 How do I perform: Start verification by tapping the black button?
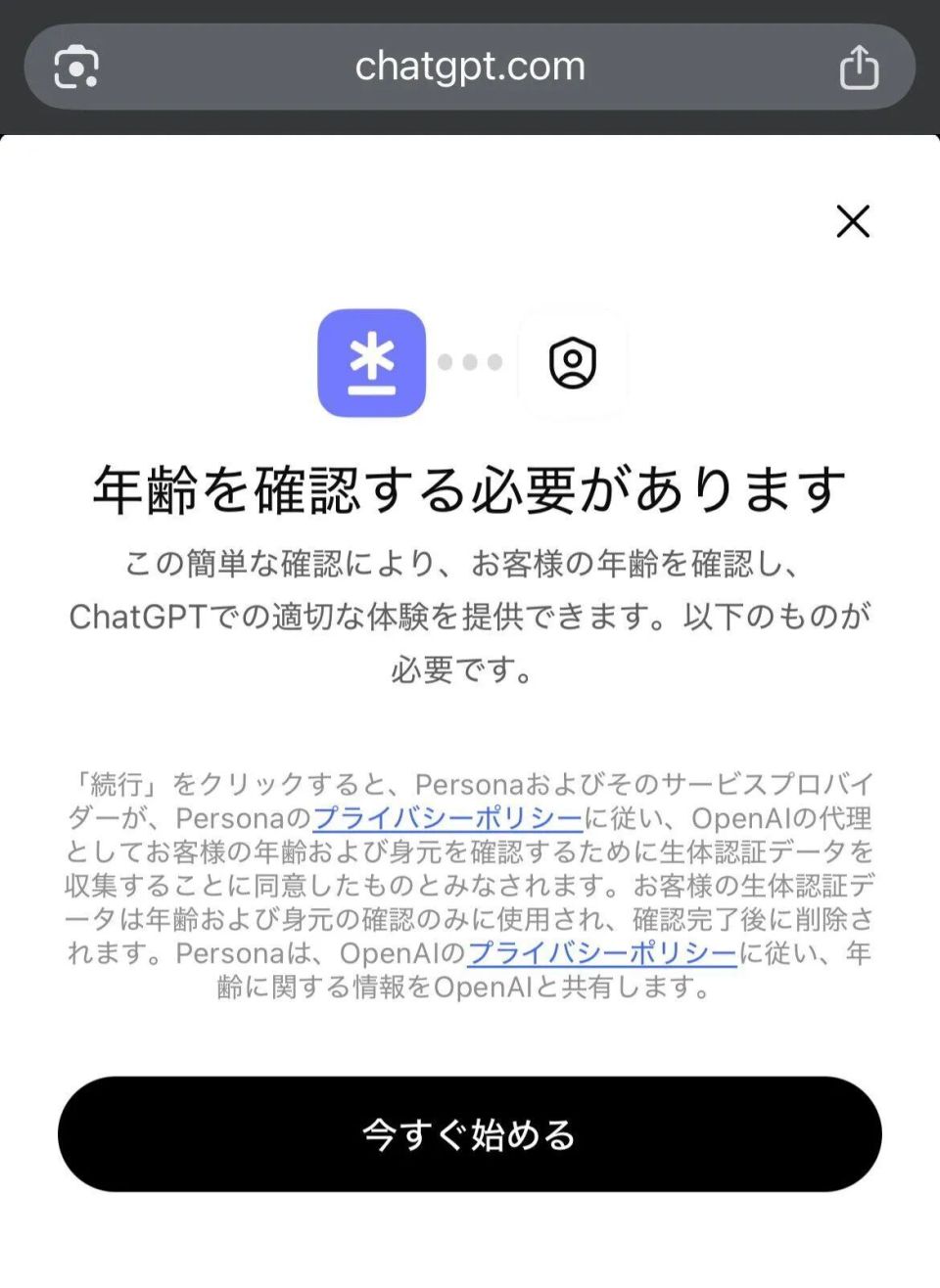point(470,1134)
